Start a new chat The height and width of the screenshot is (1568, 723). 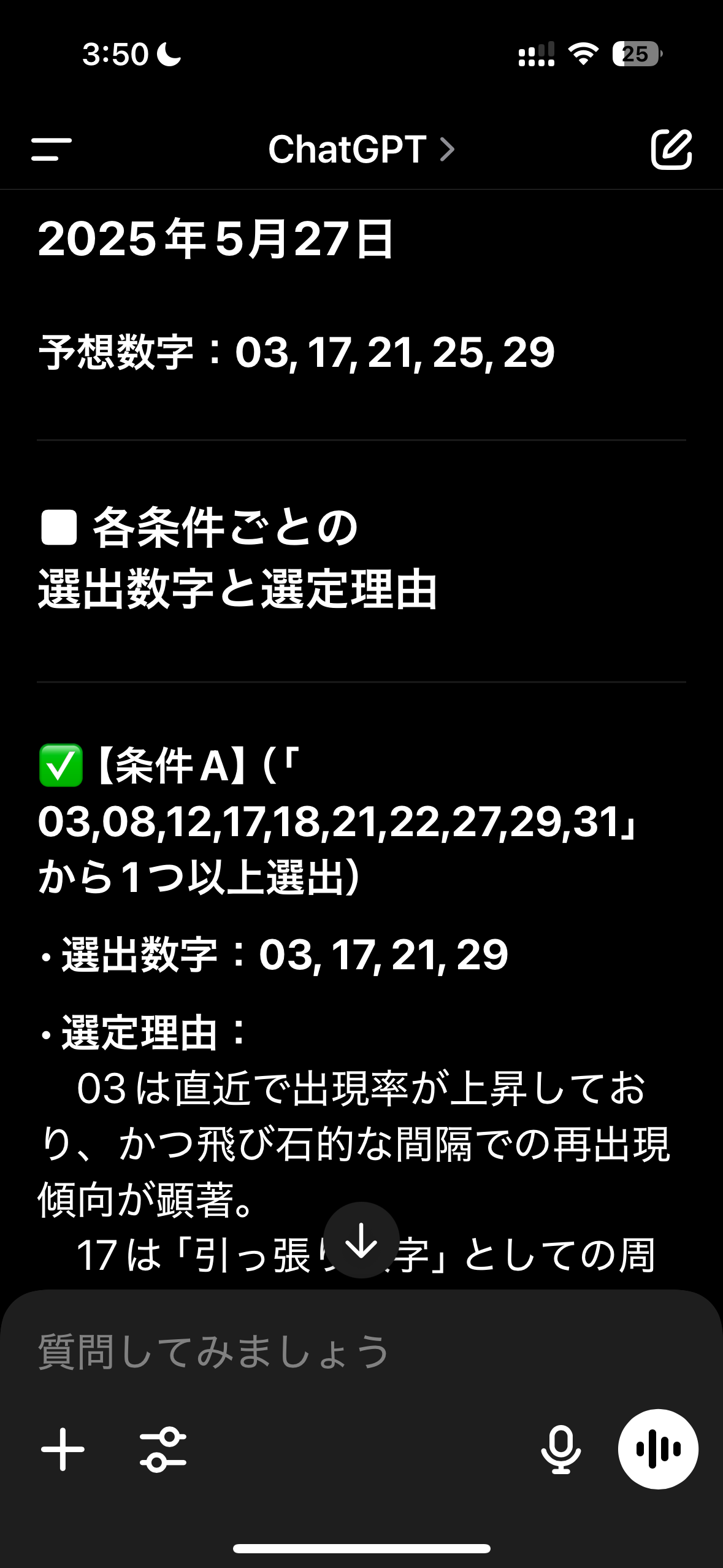pos(671,149)
